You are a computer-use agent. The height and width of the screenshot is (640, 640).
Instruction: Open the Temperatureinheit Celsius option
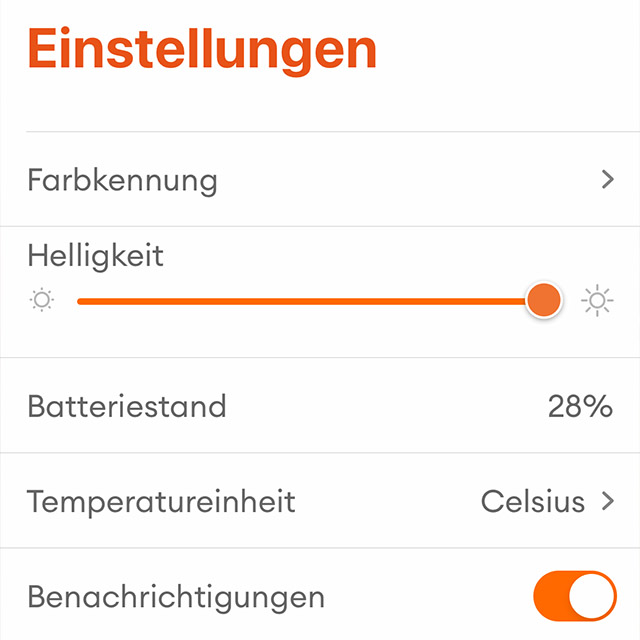(x=546, y=501)
